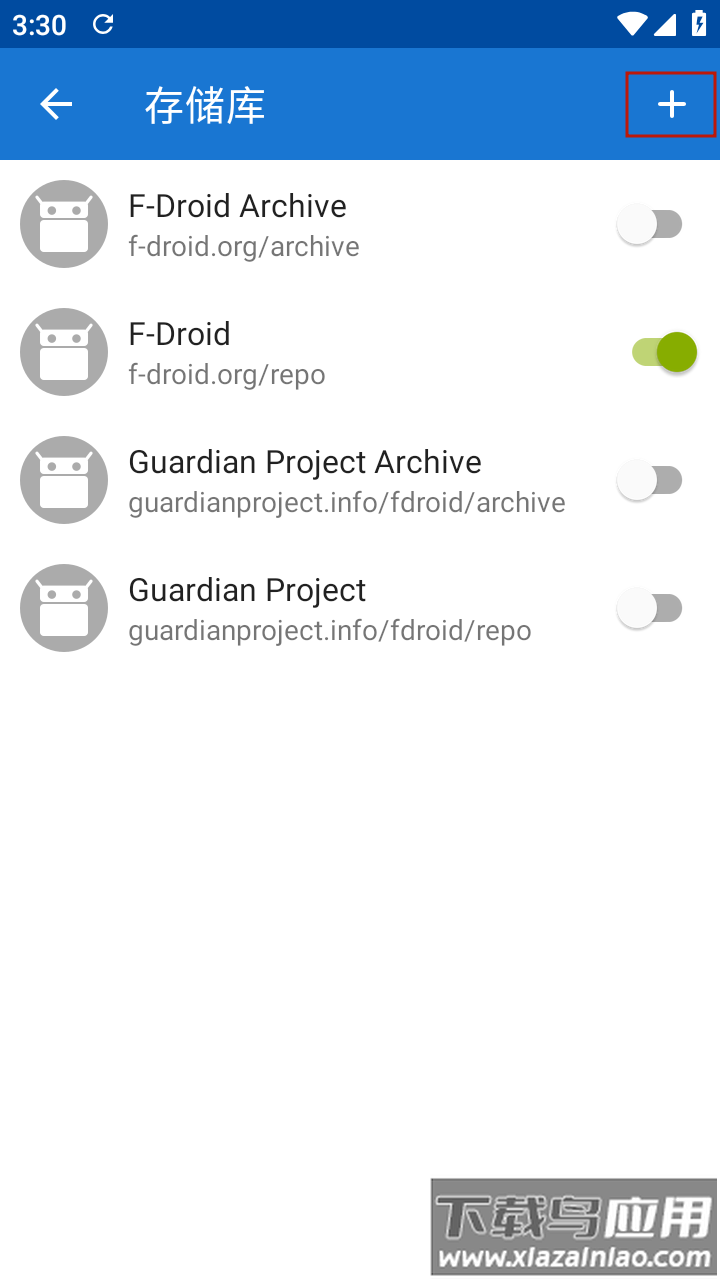Tap the back arrow to leave repositories

click(x=56, y=104)
